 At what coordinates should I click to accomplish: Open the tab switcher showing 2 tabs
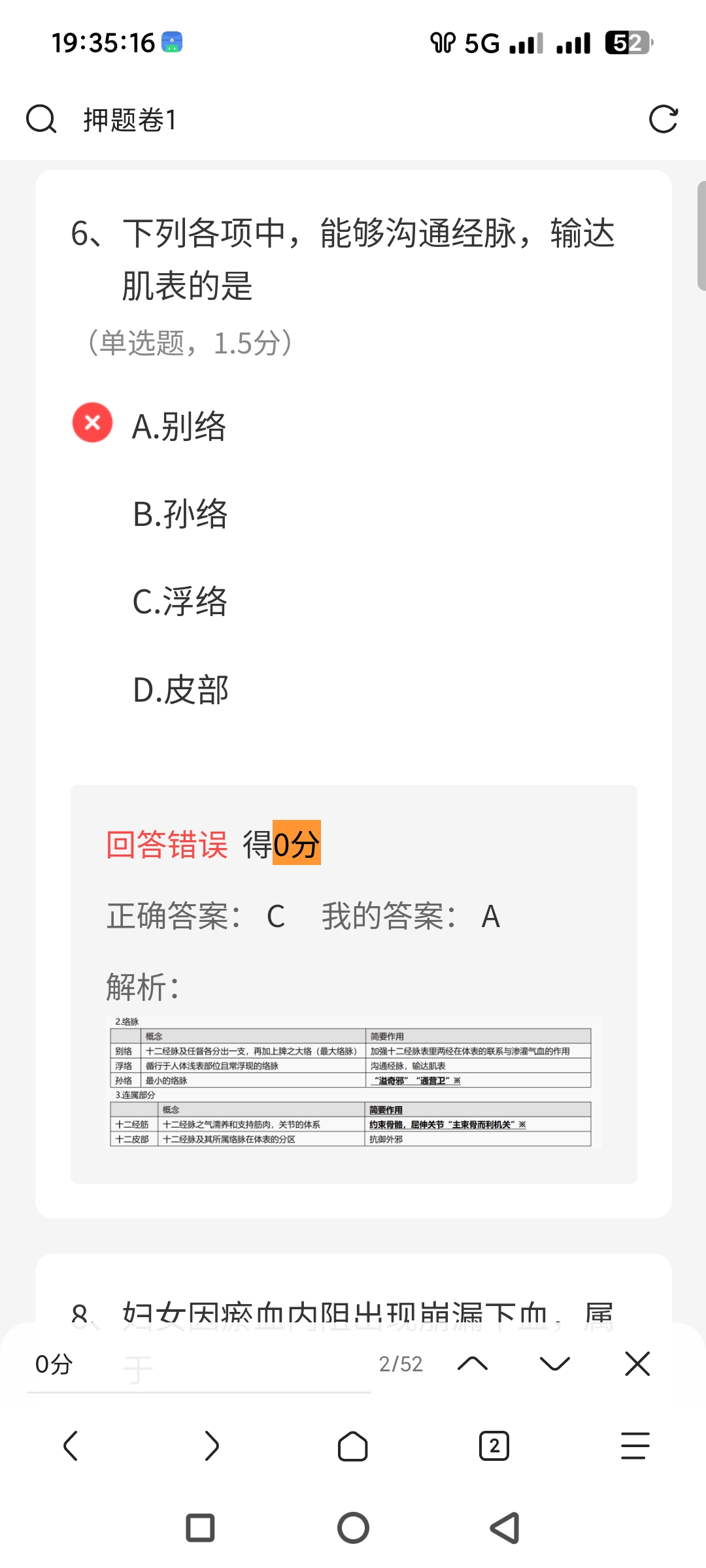pos(494,1446)
